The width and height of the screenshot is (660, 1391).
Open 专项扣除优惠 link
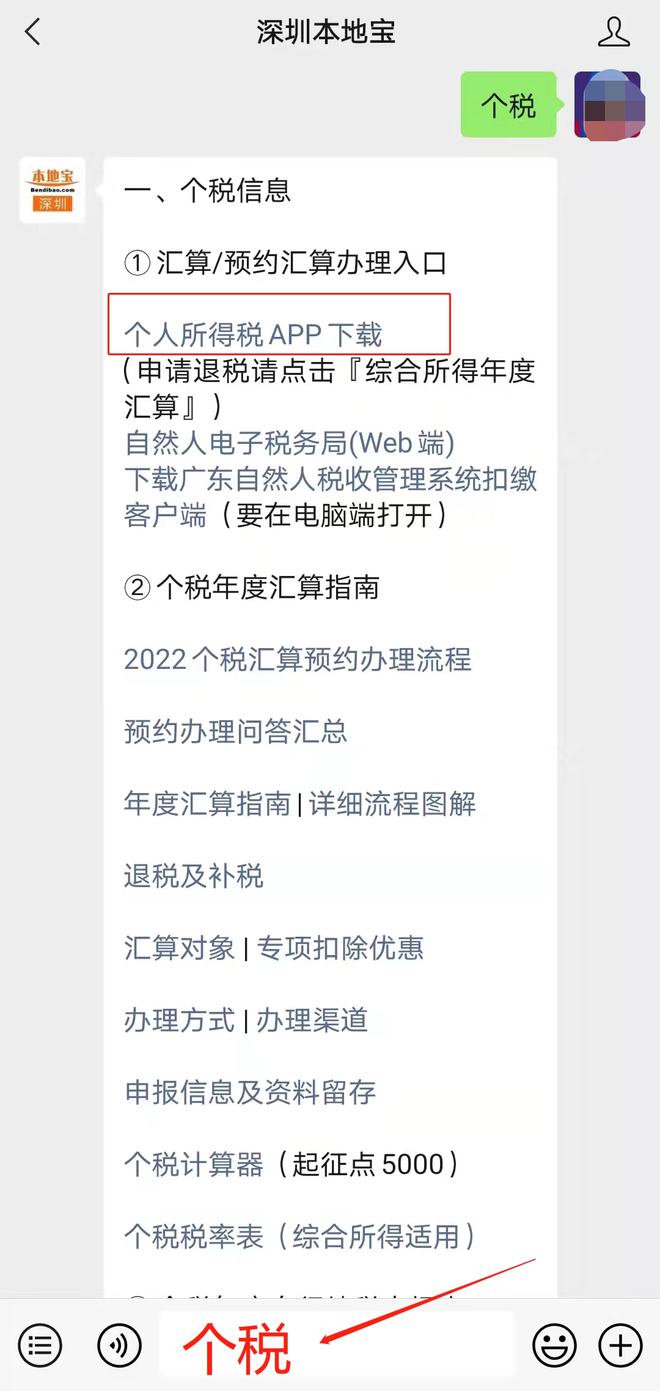340,948
